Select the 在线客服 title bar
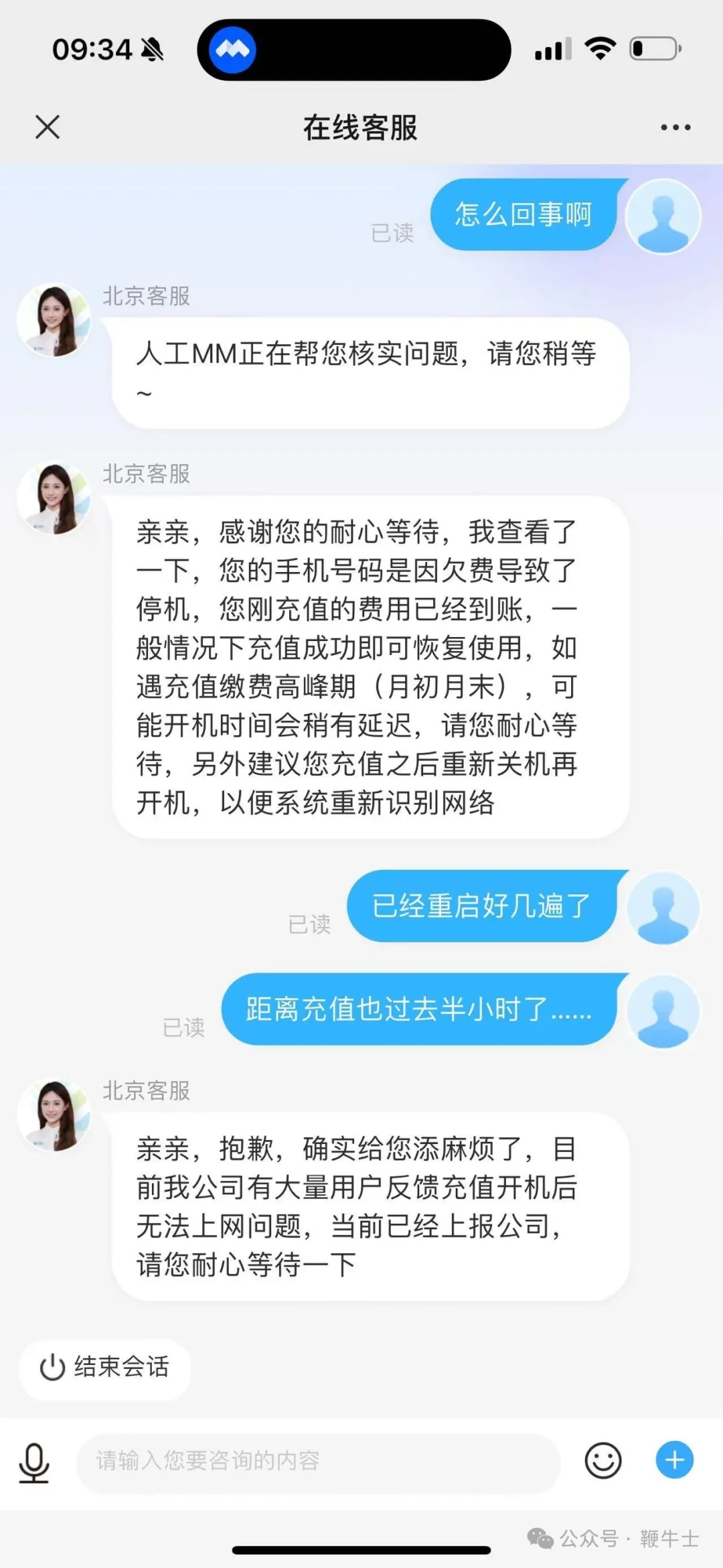This screenshot has height=1568, width=723. click(361, 128)
